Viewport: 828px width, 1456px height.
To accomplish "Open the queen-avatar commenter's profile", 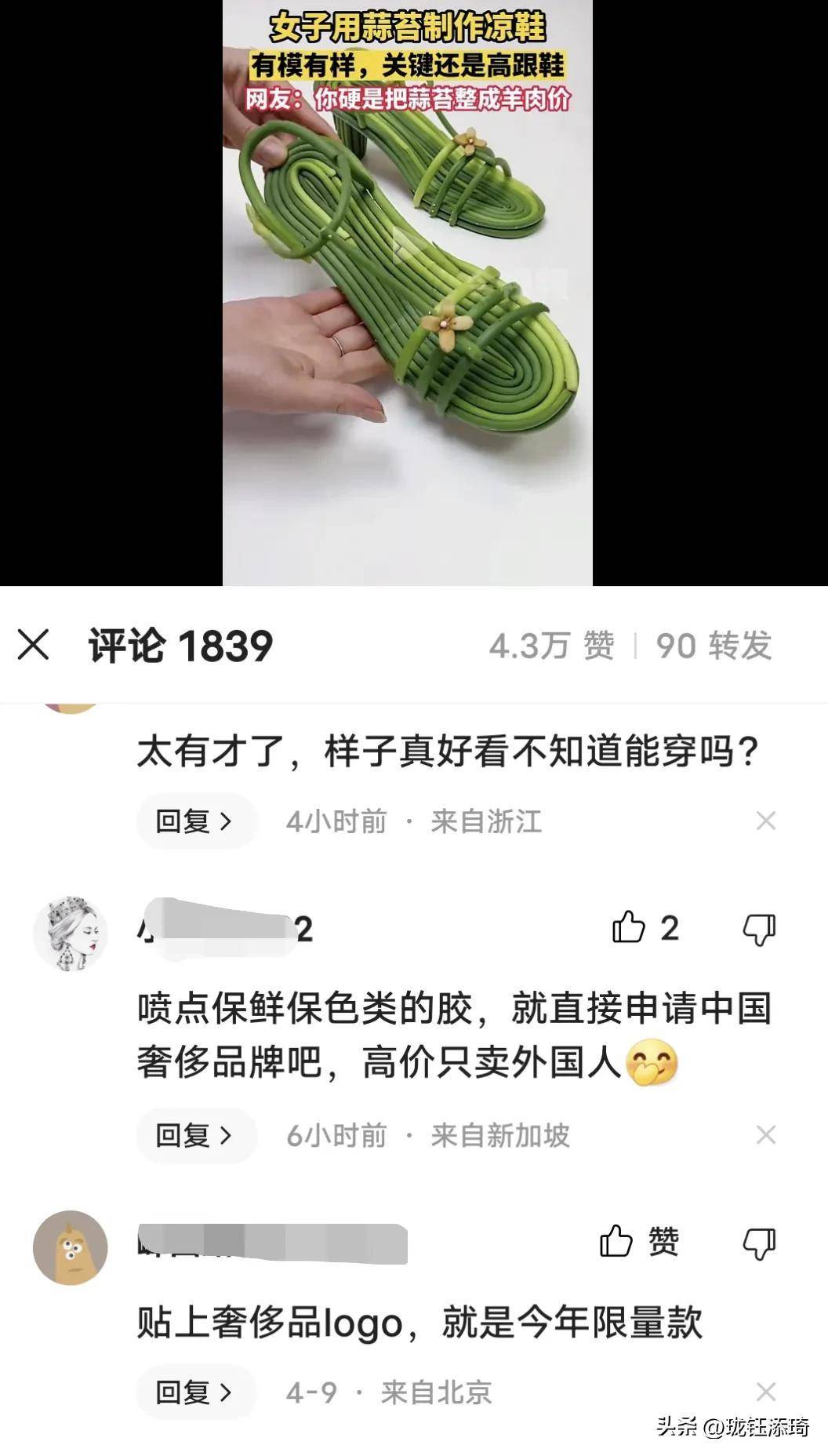I will [x=70, y=933].
